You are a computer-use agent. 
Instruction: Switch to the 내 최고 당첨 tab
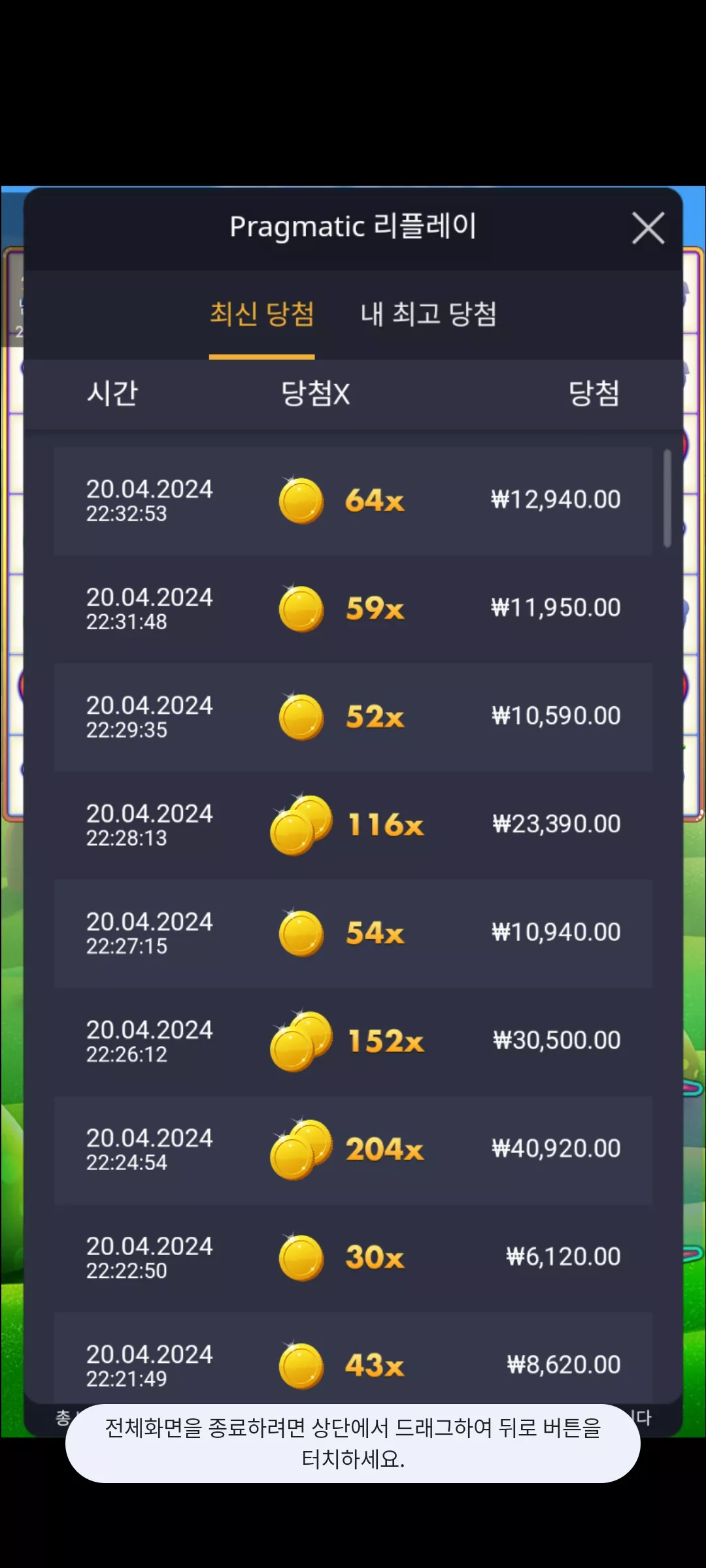429,314
